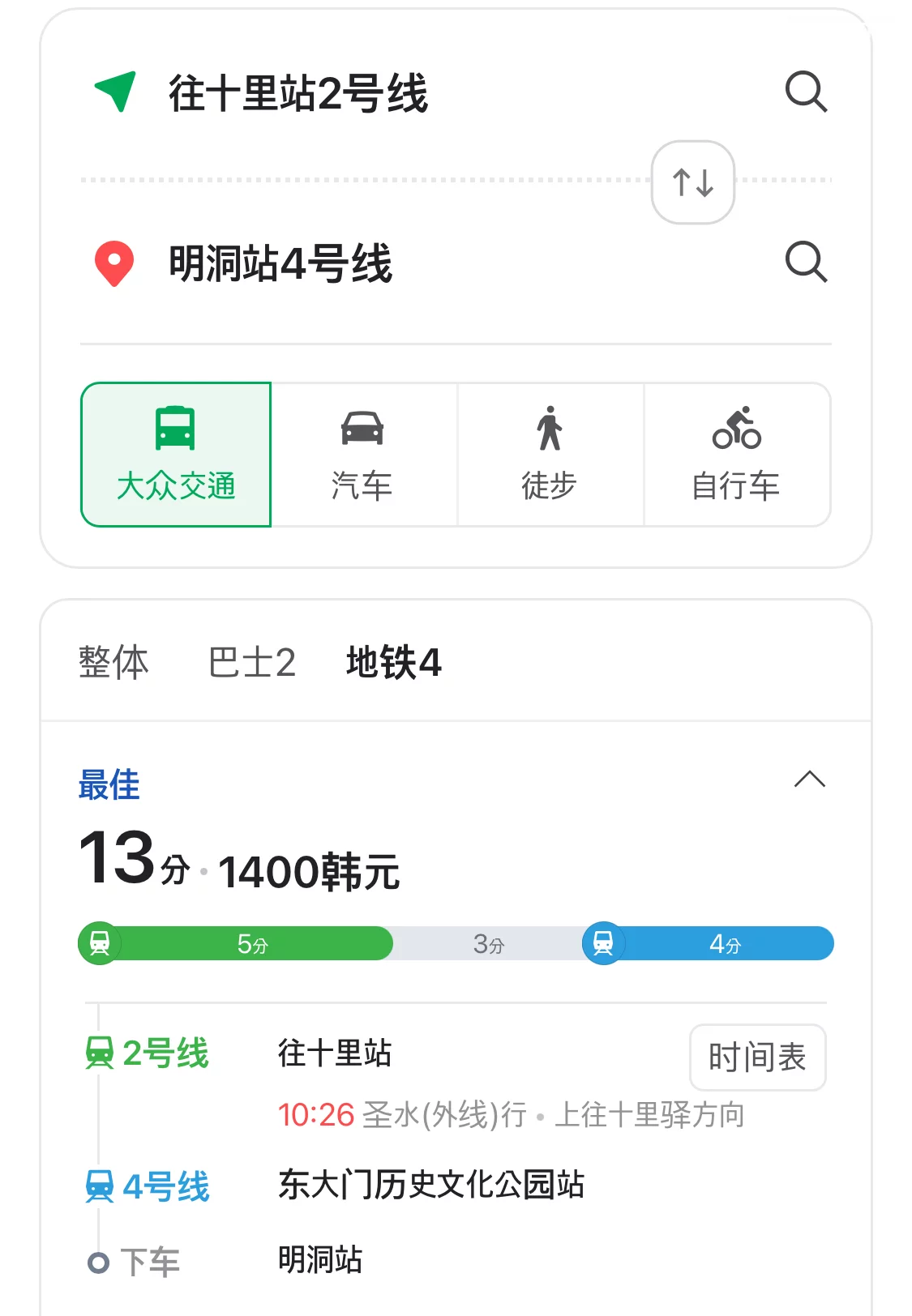Tap the search icon beside 往十里站2号线

[x=807, y=92]
